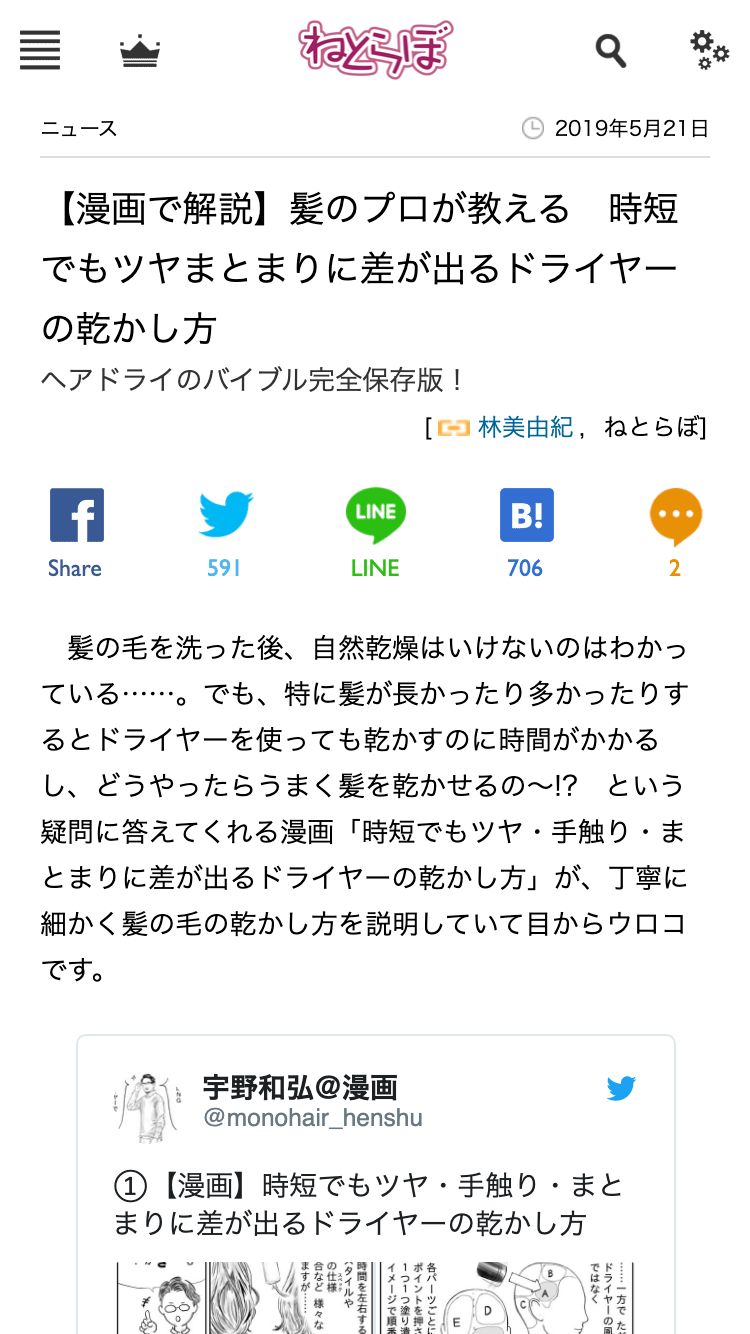This screenshot has width=750, height=1334.
Task: Open the embedded tweet's manga image
Action: point(375,1297)
